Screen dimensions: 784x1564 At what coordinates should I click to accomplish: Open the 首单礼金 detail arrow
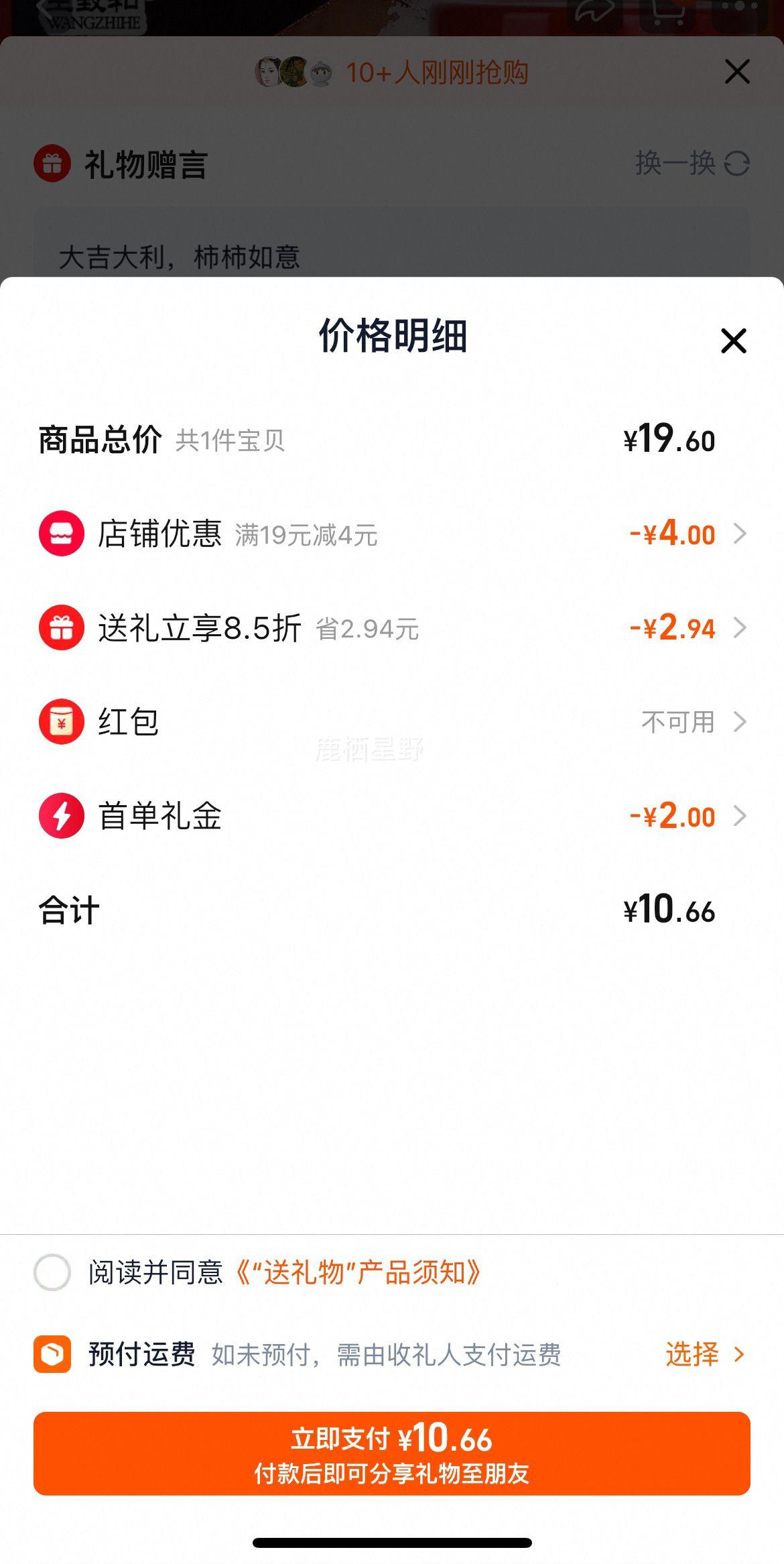click(x=740, y=817)
